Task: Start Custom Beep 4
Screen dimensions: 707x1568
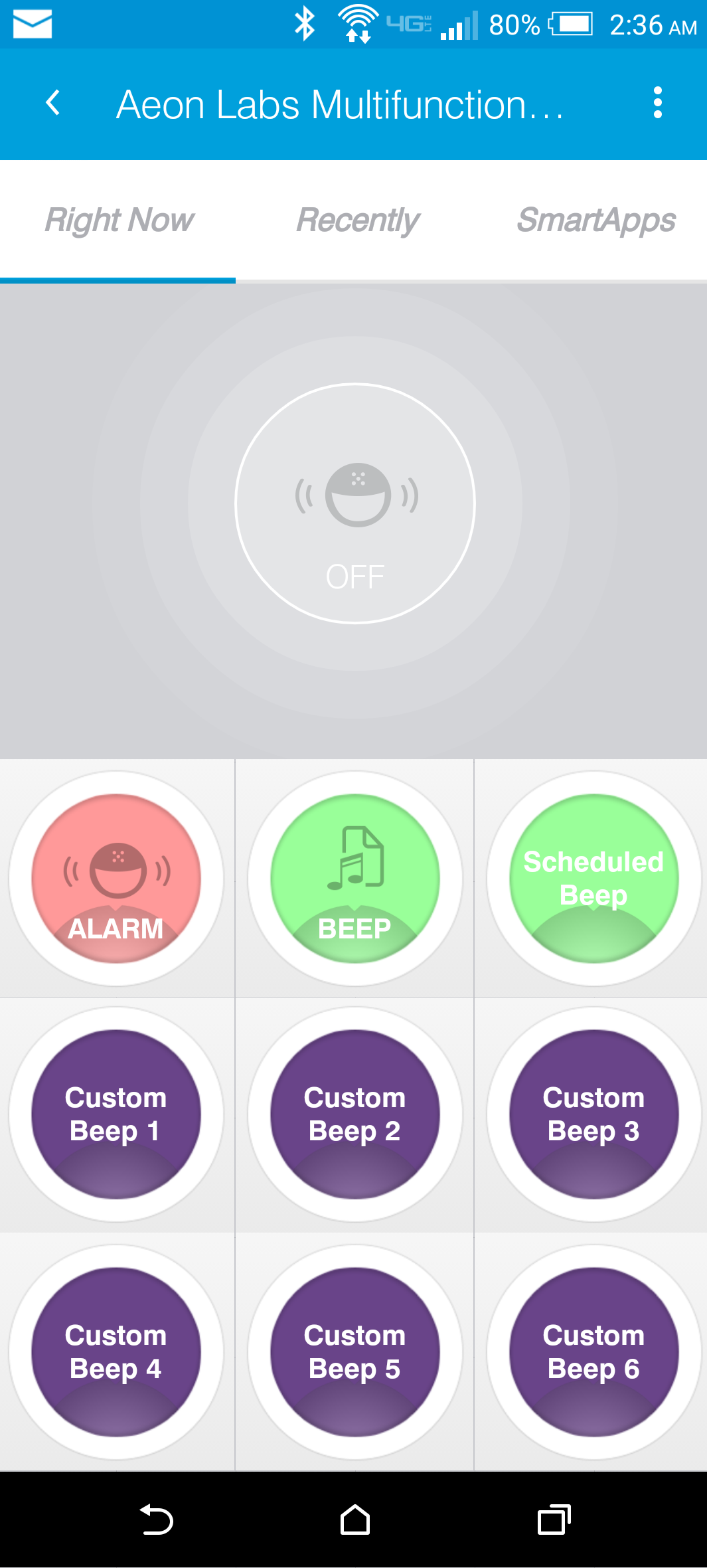Action: point(116,1351)
